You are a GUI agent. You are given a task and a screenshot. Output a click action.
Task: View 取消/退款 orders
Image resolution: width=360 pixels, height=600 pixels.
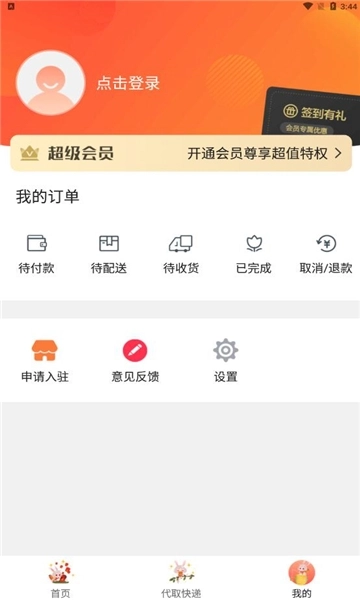(x=326, y=254)
